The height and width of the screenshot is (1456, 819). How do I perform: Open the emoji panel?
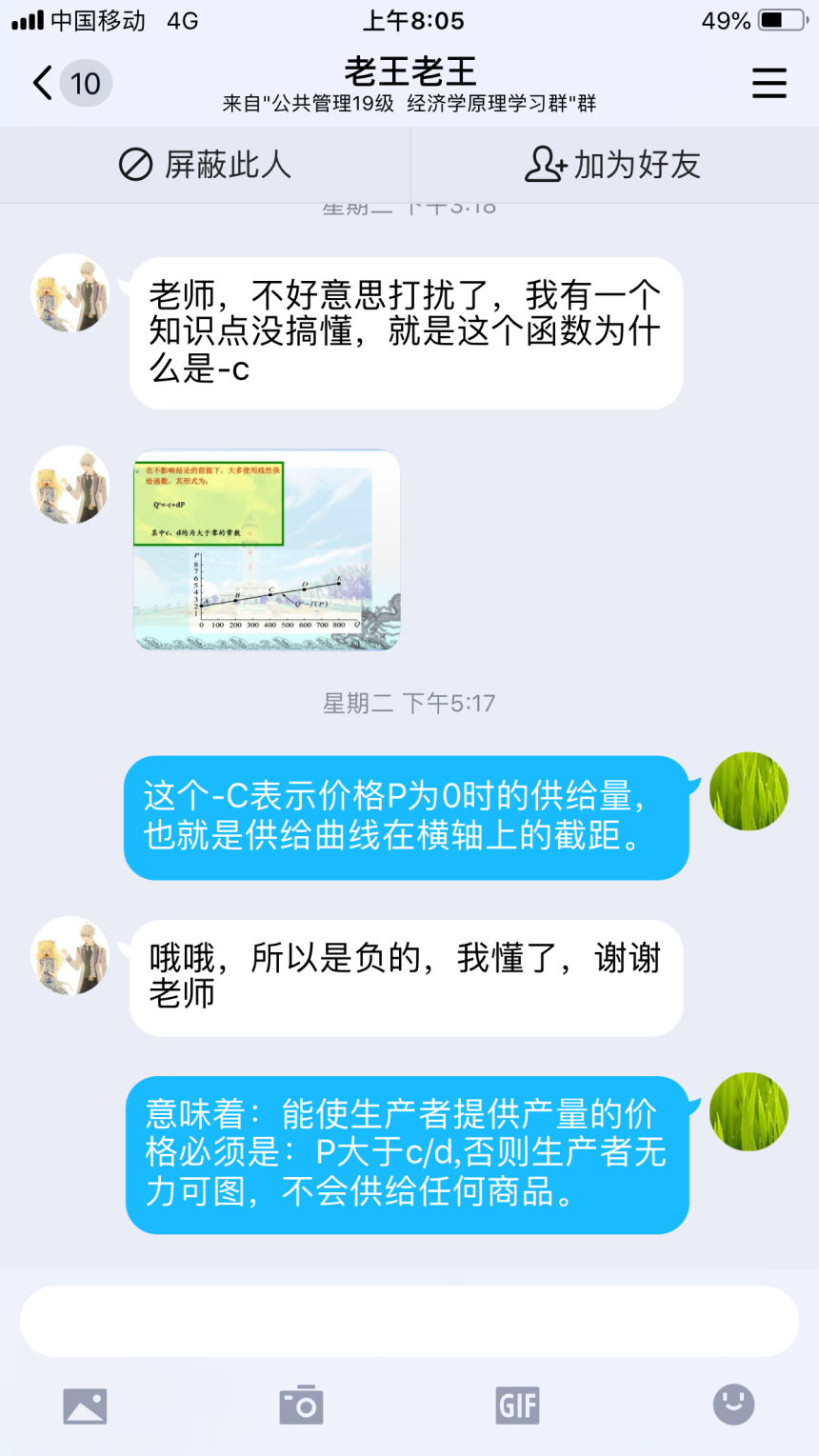click(x=733, y=1405)
